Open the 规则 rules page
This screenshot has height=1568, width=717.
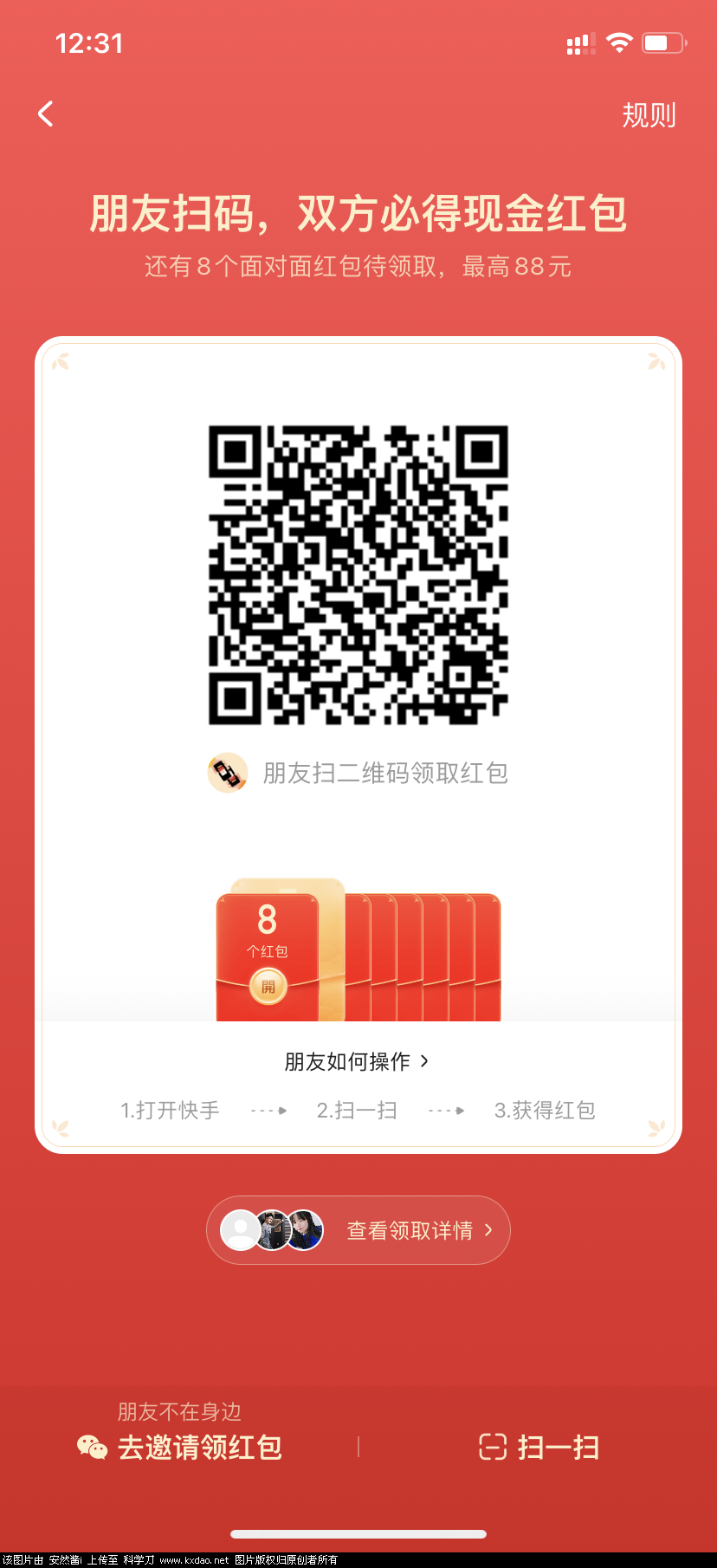pyautogui.click(x=648, y=114)
